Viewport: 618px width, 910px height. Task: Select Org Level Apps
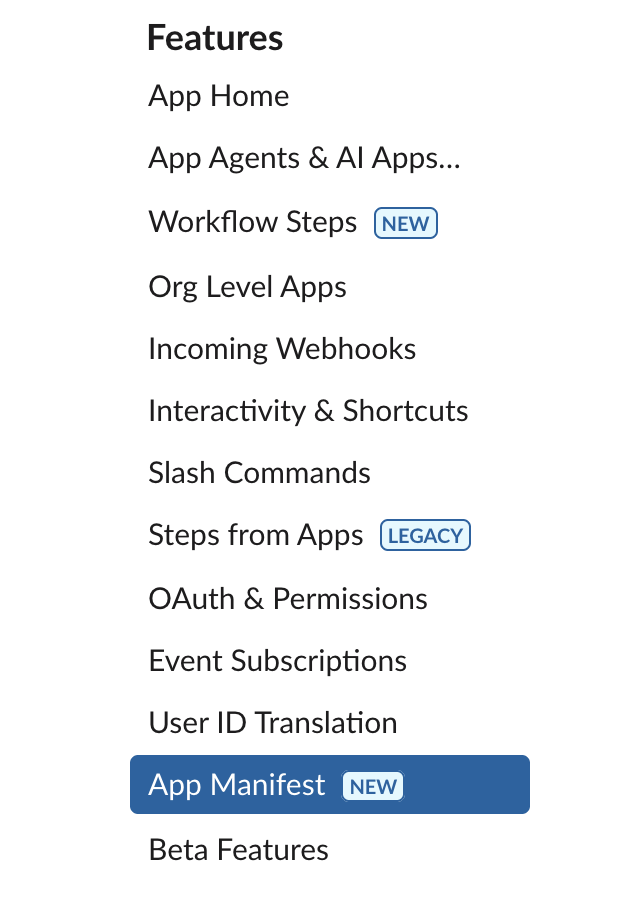click(x=247, y=287)
